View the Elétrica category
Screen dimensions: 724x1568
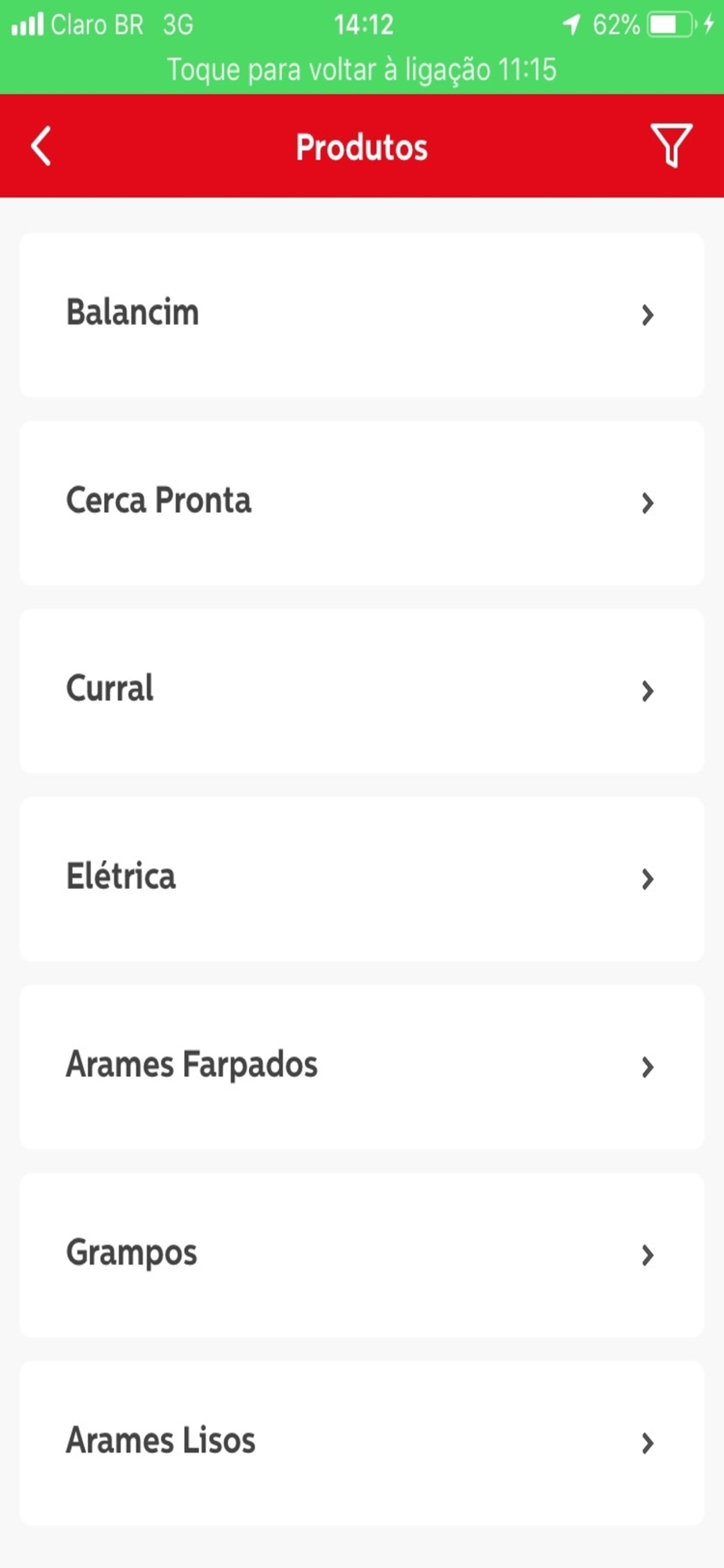click(x=362, y=880)
